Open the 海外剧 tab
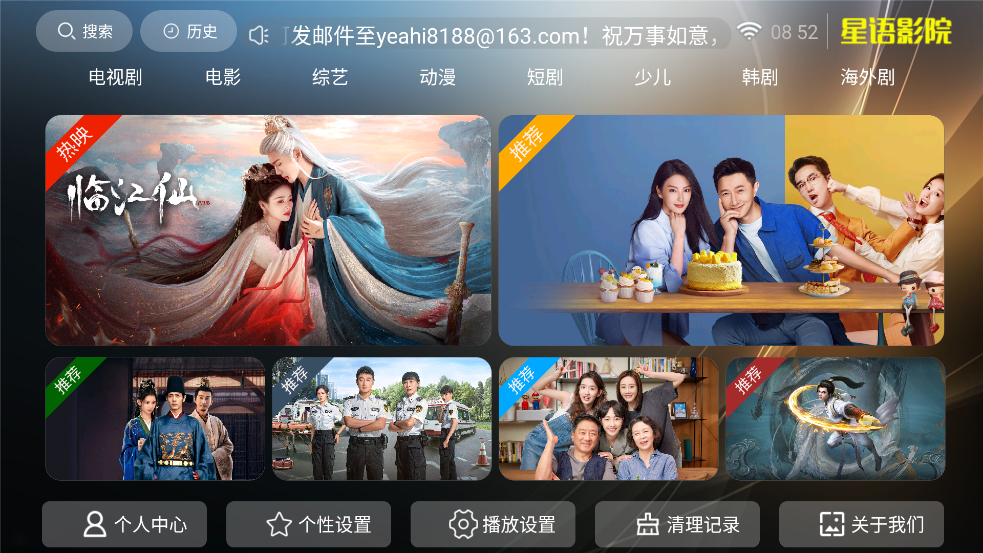 (867, 77)
